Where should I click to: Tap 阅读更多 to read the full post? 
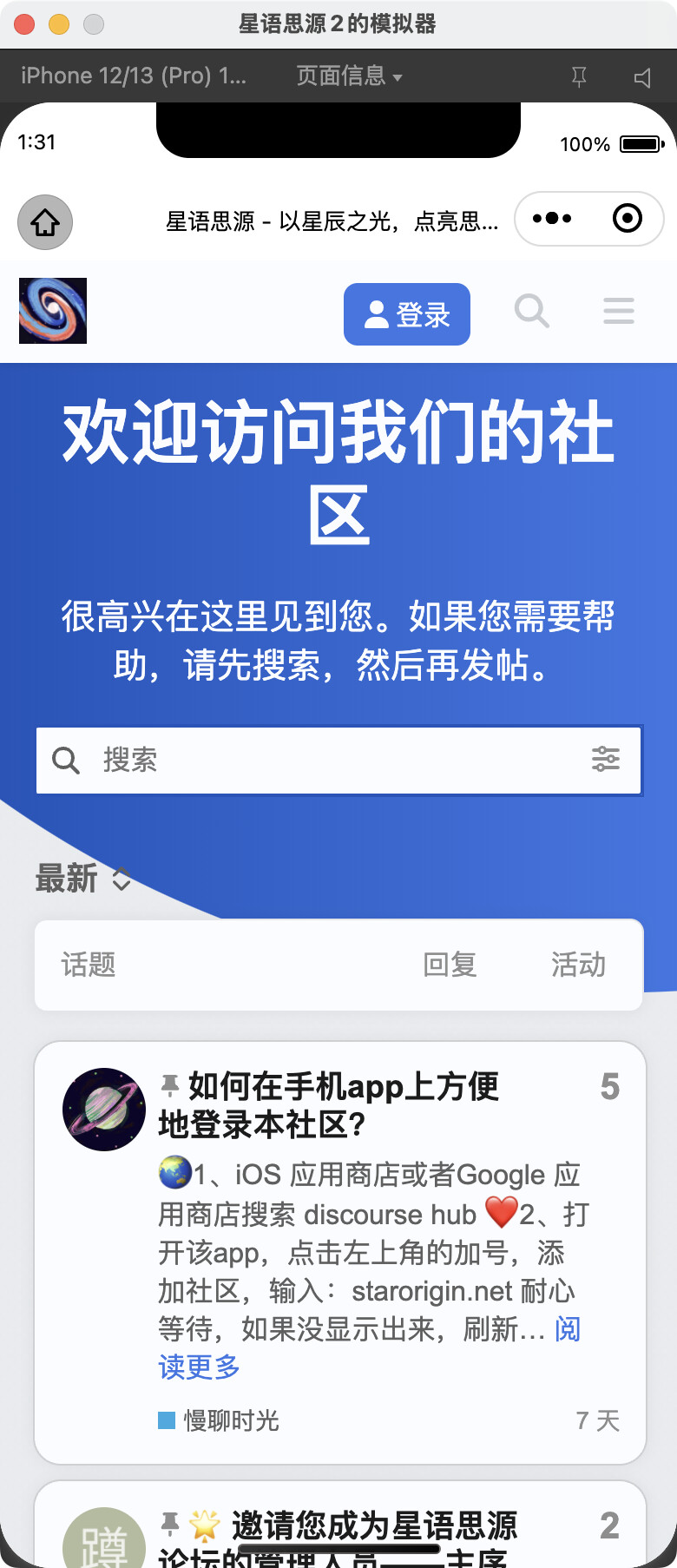pyautogui.click(x=200, y=1367)
